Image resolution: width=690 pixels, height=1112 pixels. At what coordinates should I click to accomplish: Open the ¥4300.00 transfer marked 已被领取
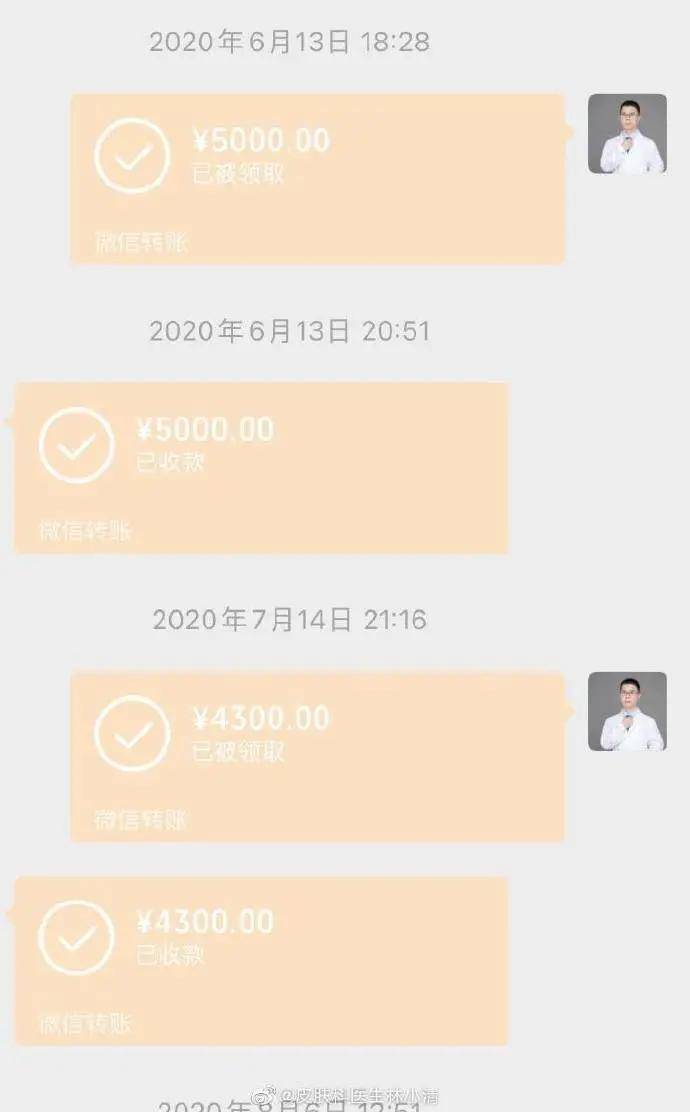pyautogui.click(x=318, y=757)
